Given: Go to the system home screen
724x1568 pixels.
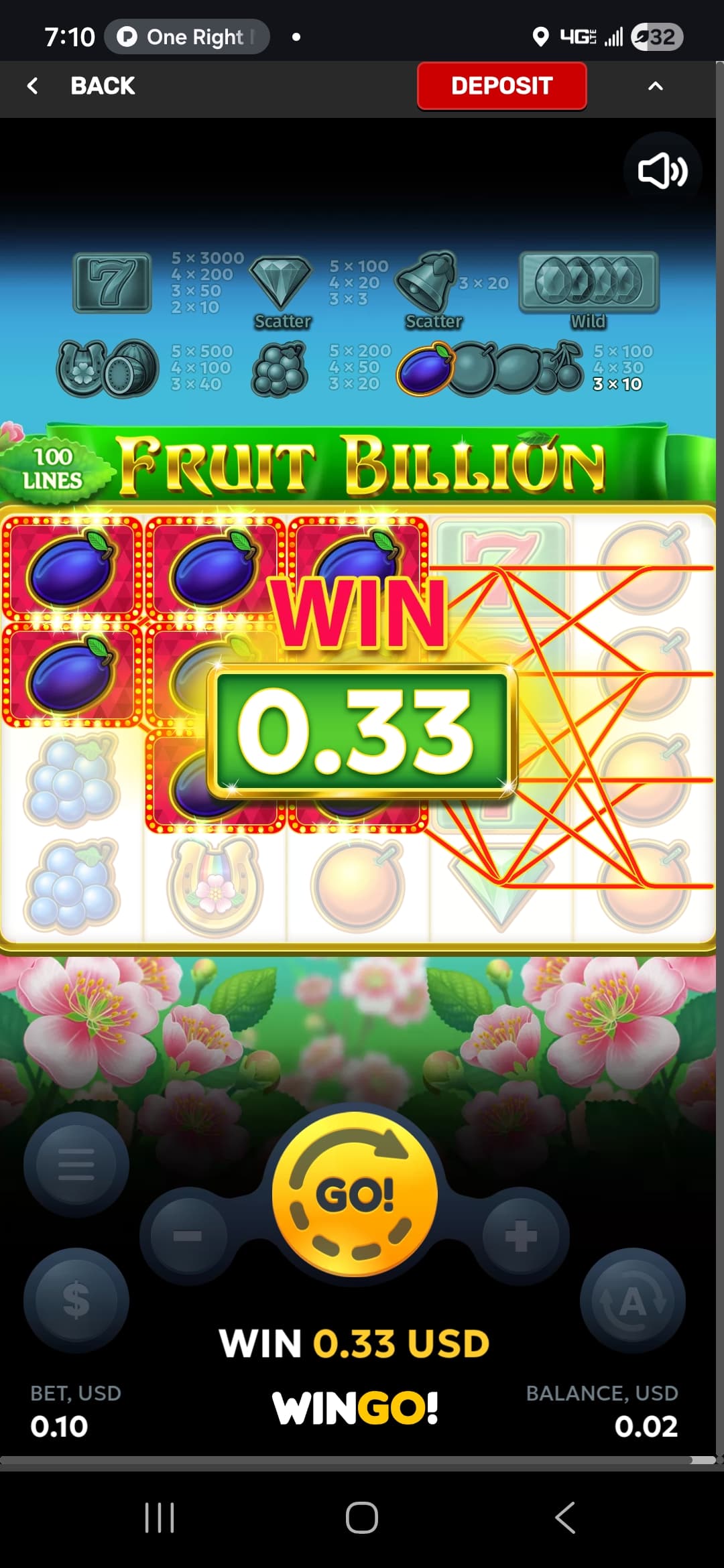Looking at the screenshot, I should click(362, 1518).
